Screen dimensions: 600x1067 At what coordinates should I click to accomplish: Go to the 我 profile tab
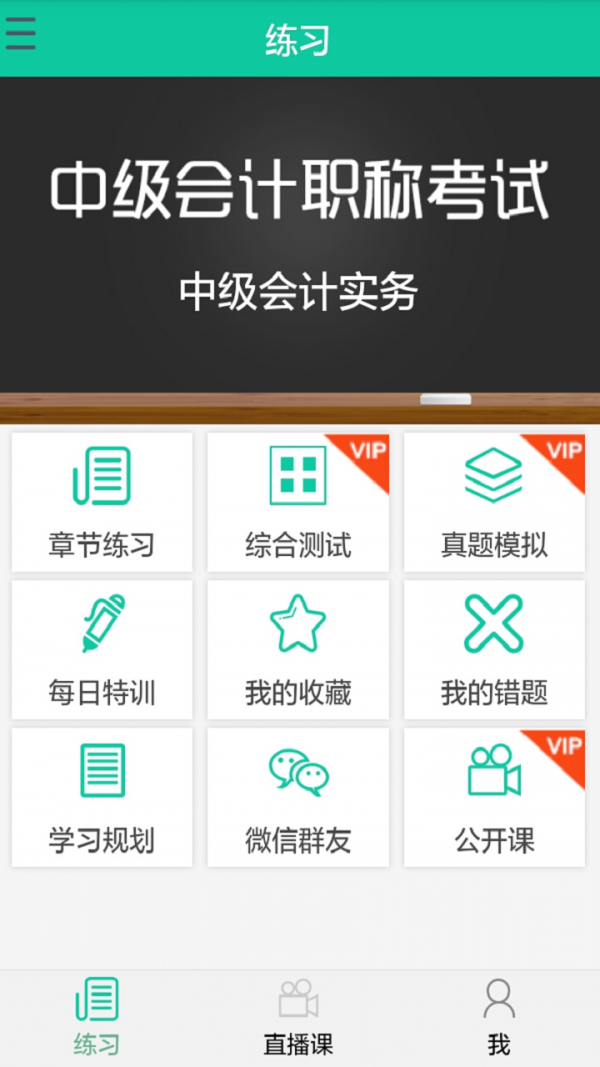[x=498, y=1017]
